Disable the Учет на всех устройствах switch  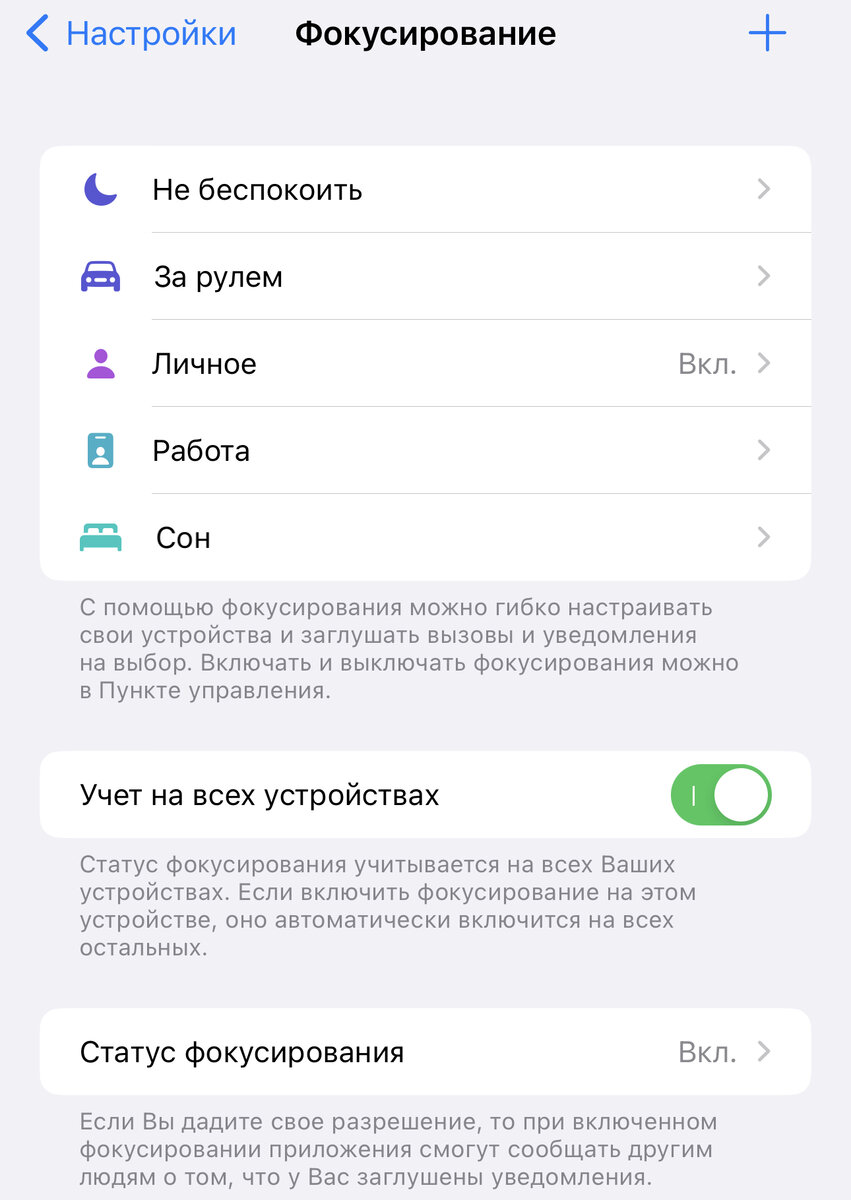(x=721, y=794)
